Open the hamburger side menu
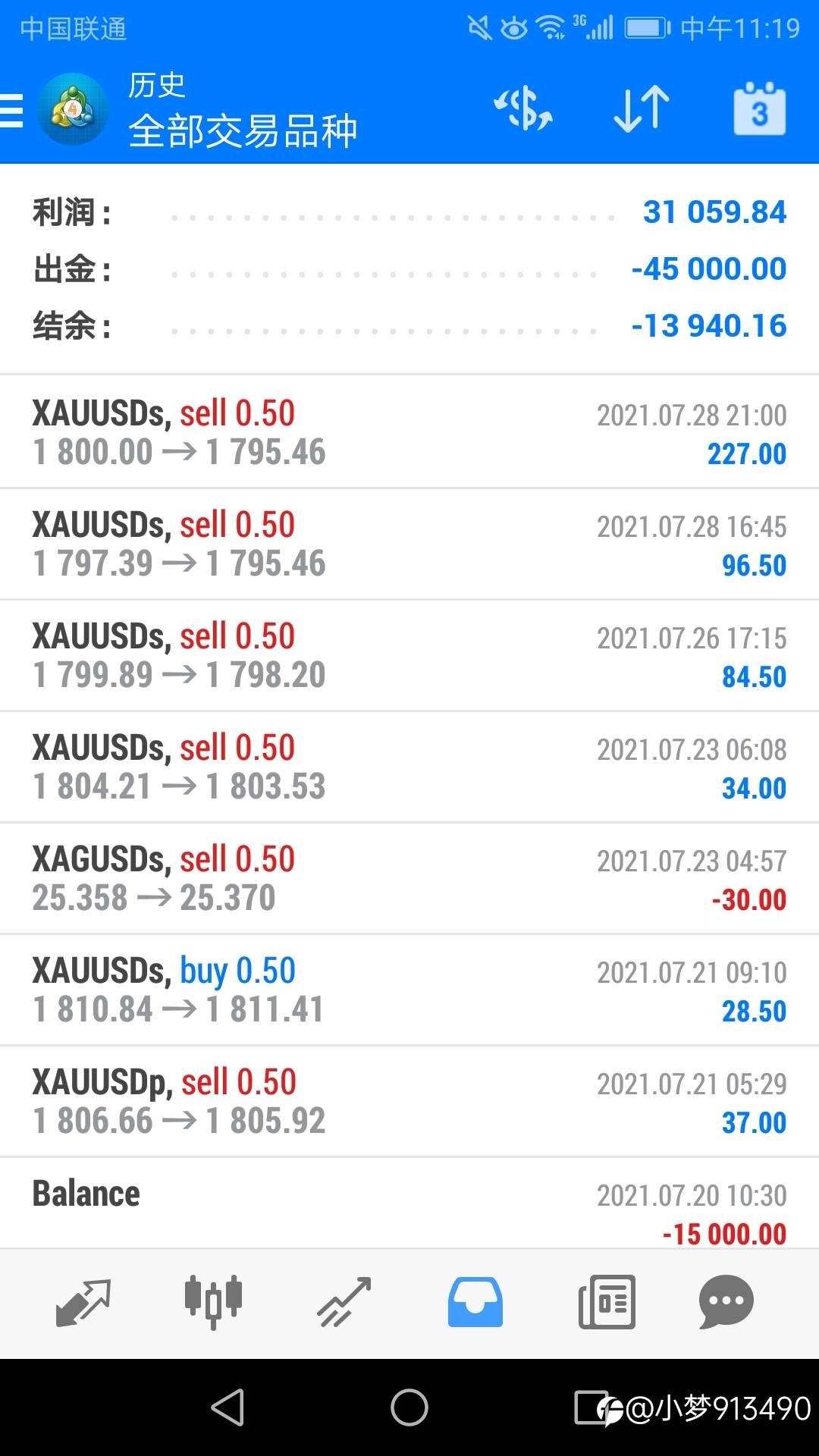819x1456 pixels. [x=12, y=111]
